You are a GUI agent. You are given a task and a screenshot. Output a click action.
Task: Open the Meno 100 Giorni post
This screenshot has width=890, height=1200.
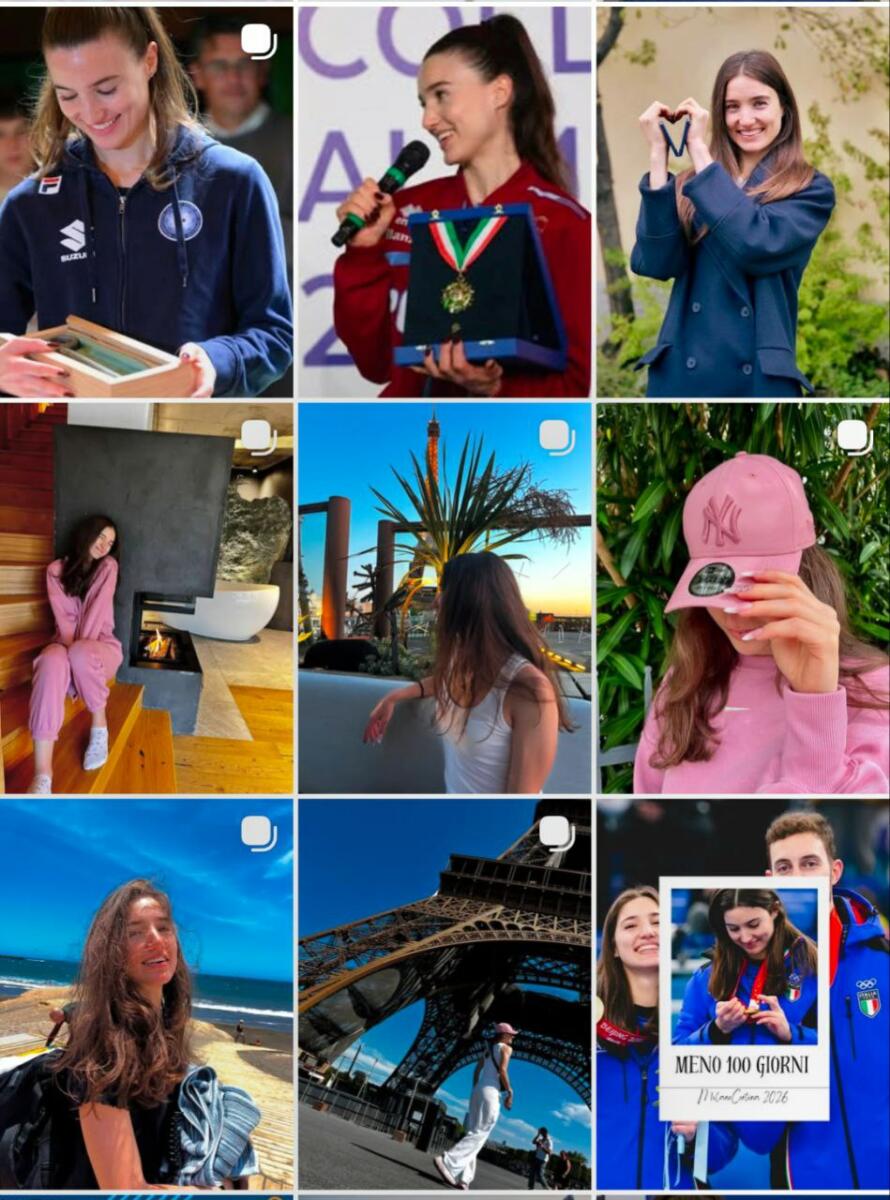coord(742,994)
